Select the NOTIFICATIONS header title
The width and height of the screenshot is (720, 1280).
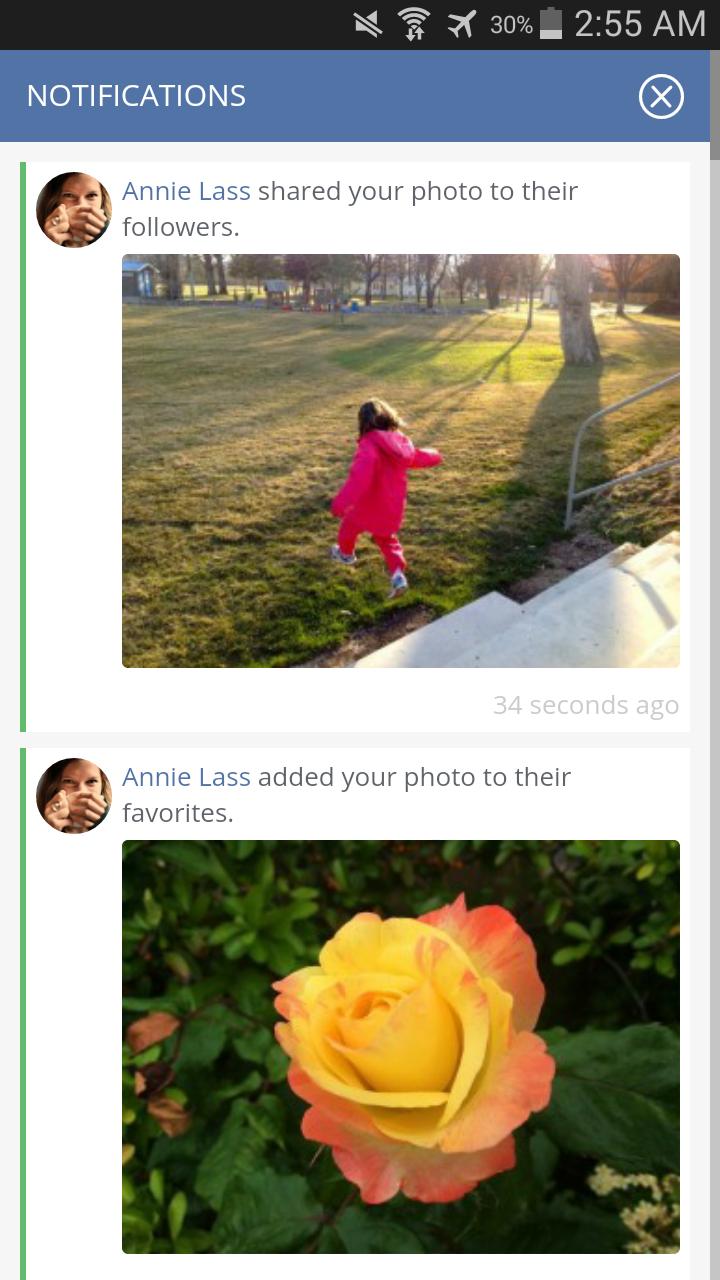pos(137,95)
